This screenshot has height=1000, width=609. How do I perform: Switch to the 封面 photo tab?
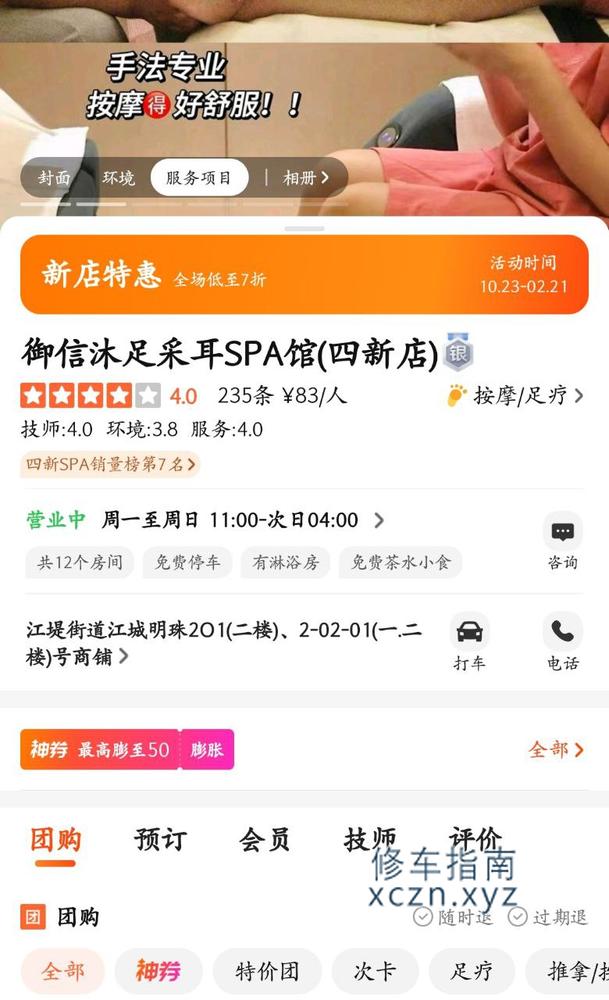[x=54, y=178]
